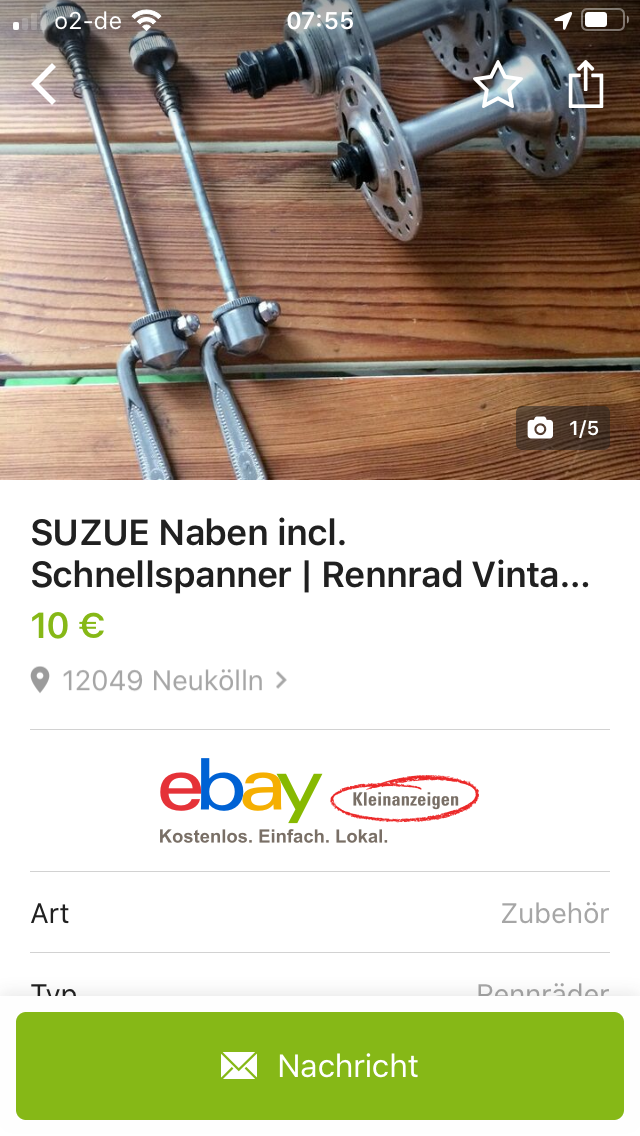Send seller a Nachricht
Image resolution: width=640 pixels, height=1136 pixels.
click(x=320, y=1065)
